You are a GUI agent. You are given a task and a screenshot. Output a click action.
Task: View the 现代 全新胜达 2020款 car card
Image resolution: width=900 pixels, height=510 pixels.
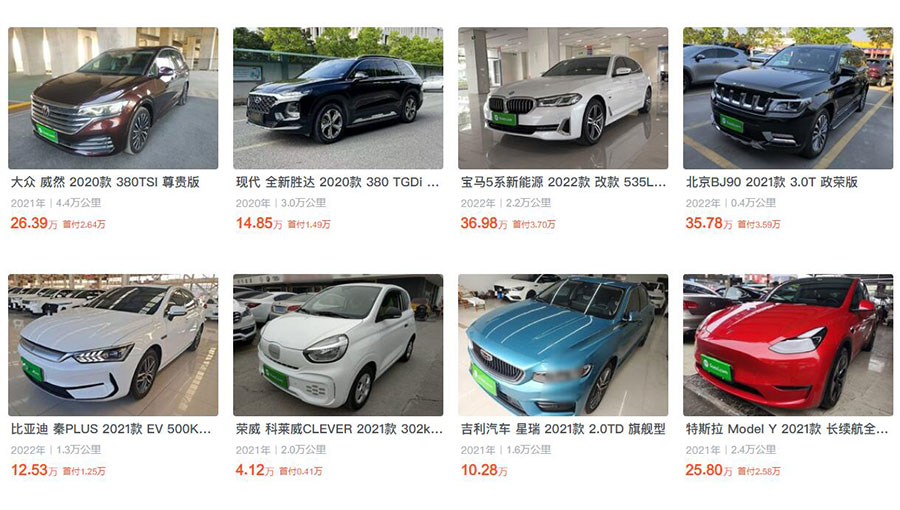click(x=338, y=98)
